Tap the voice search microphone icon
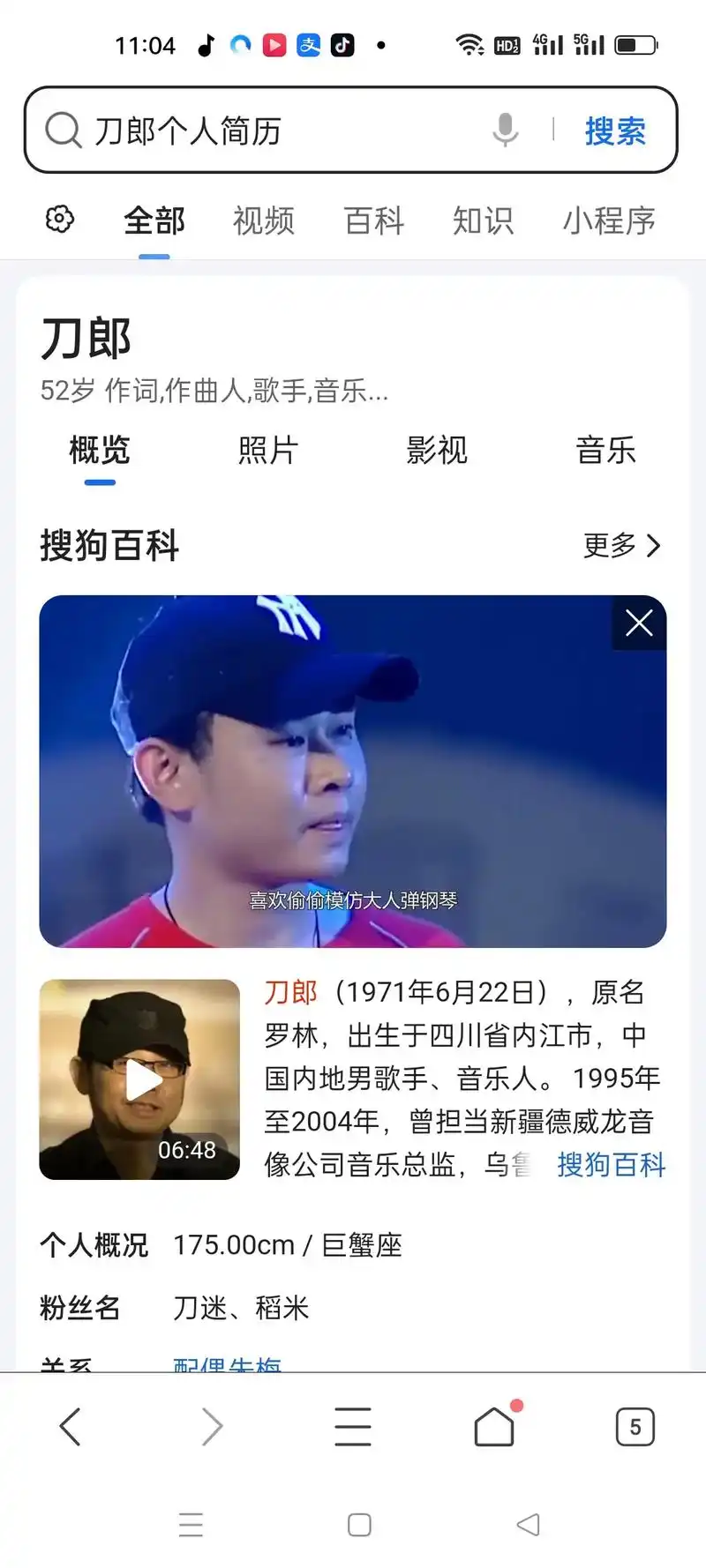 506,131
